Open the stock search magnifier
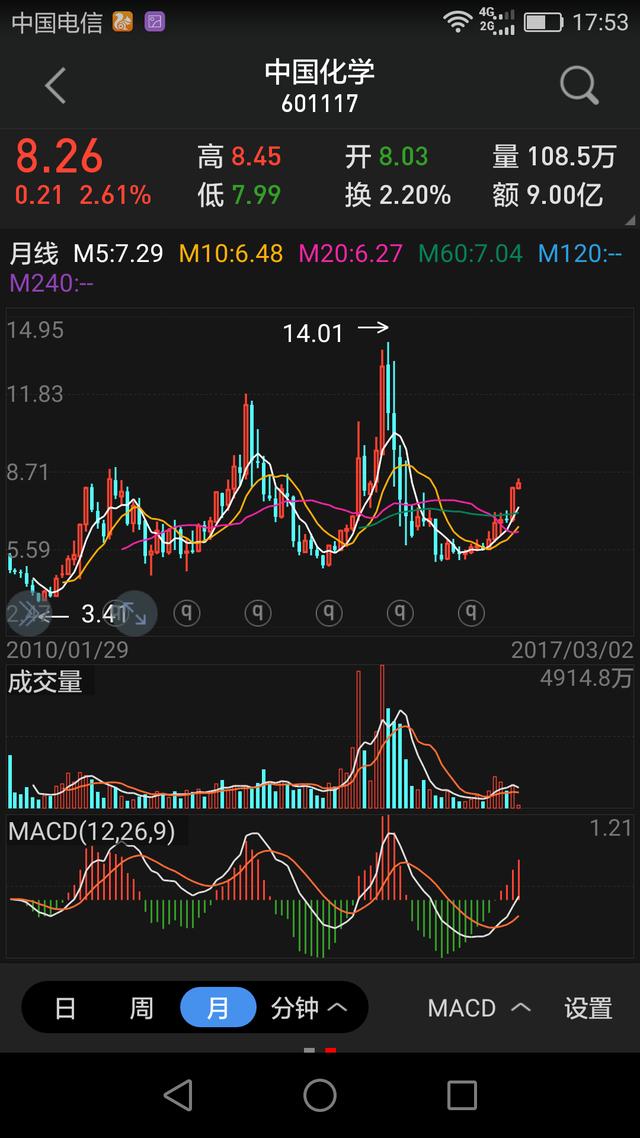 coord(579,86)
